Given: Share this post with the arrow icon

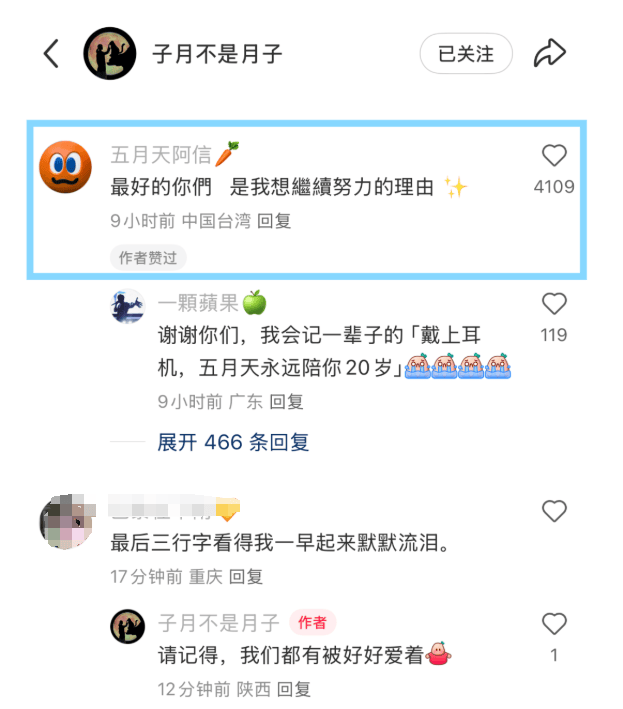Looking at the screenshot, I should point(549,53).
